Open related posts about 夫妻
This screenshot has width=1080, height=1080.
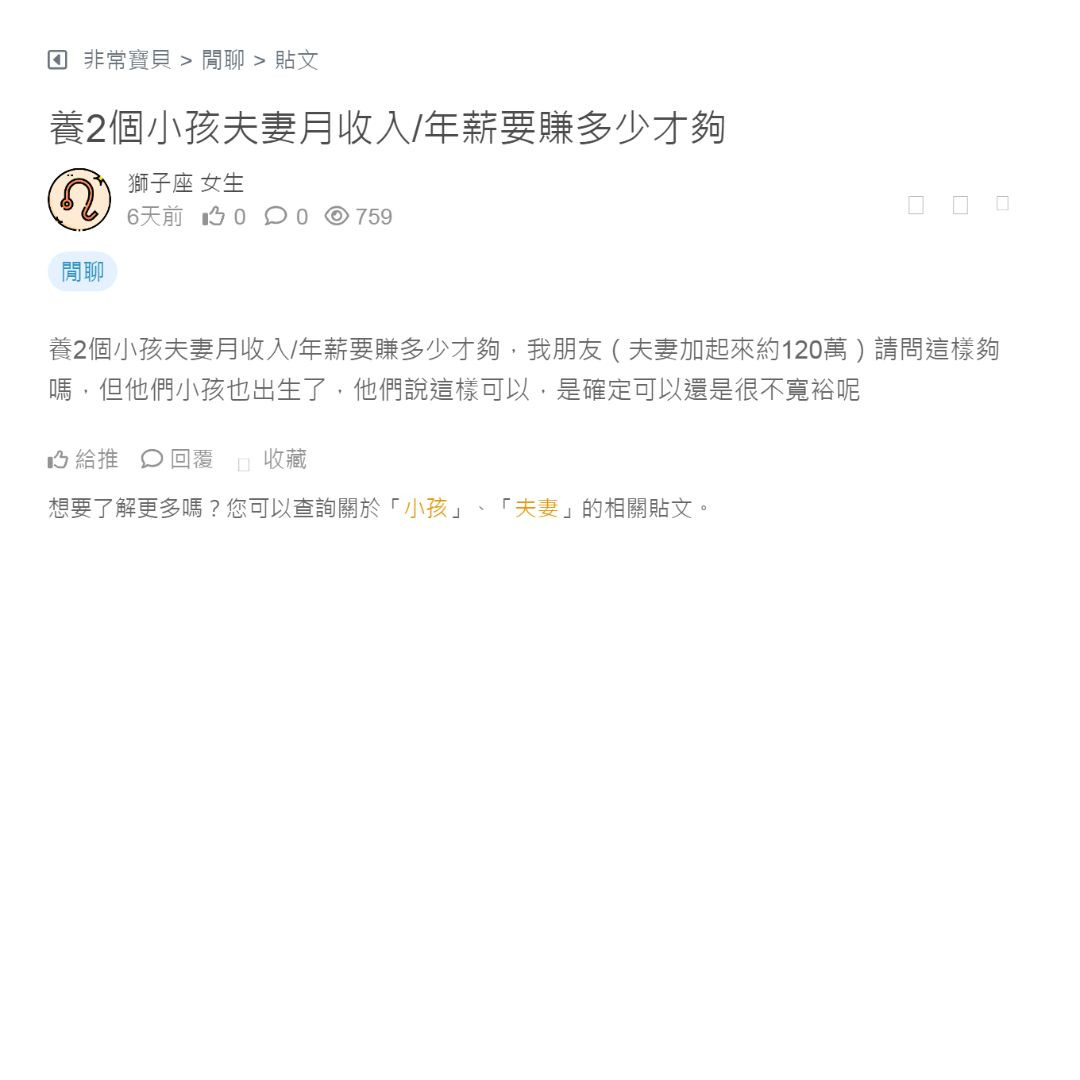click(x=536, y=508)
